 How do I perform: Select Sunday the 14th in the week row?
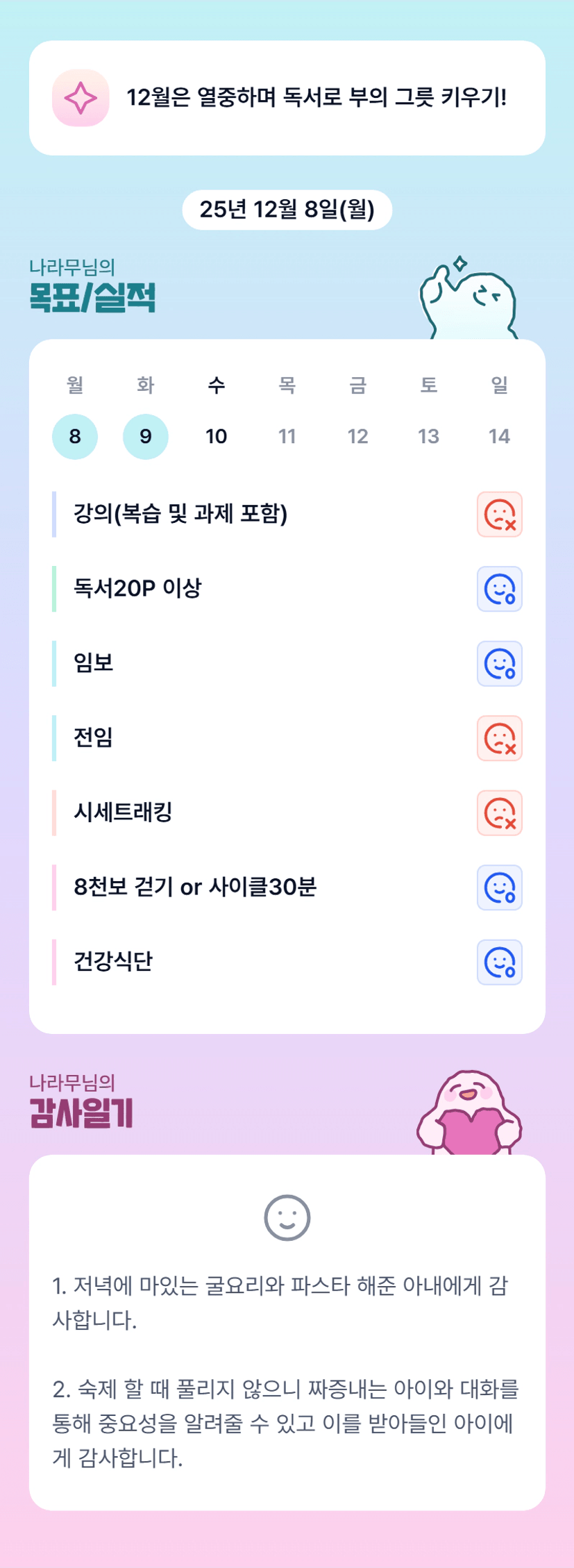coord(500,436)
